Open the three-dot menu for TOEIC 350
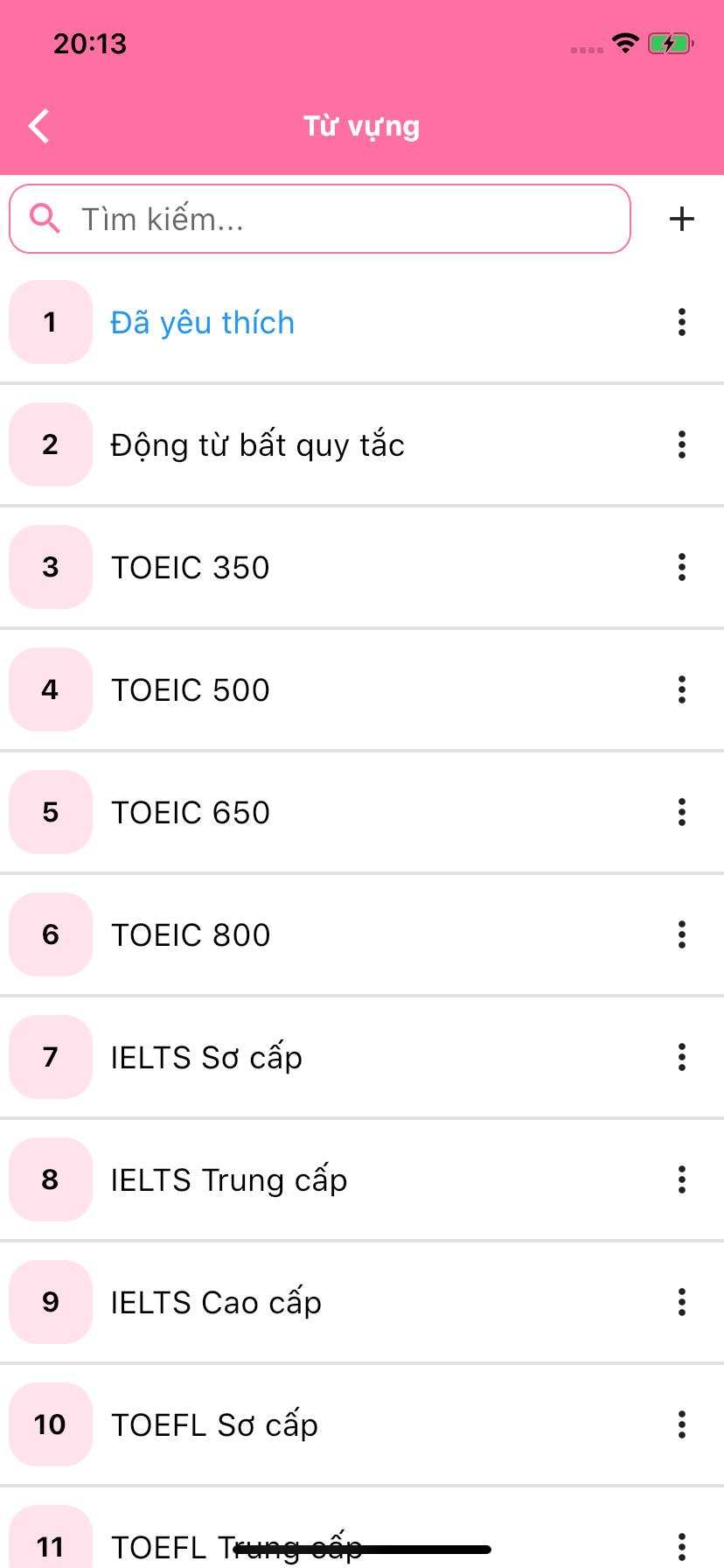This screenshot has width=724, height=1568. [682, 567]
